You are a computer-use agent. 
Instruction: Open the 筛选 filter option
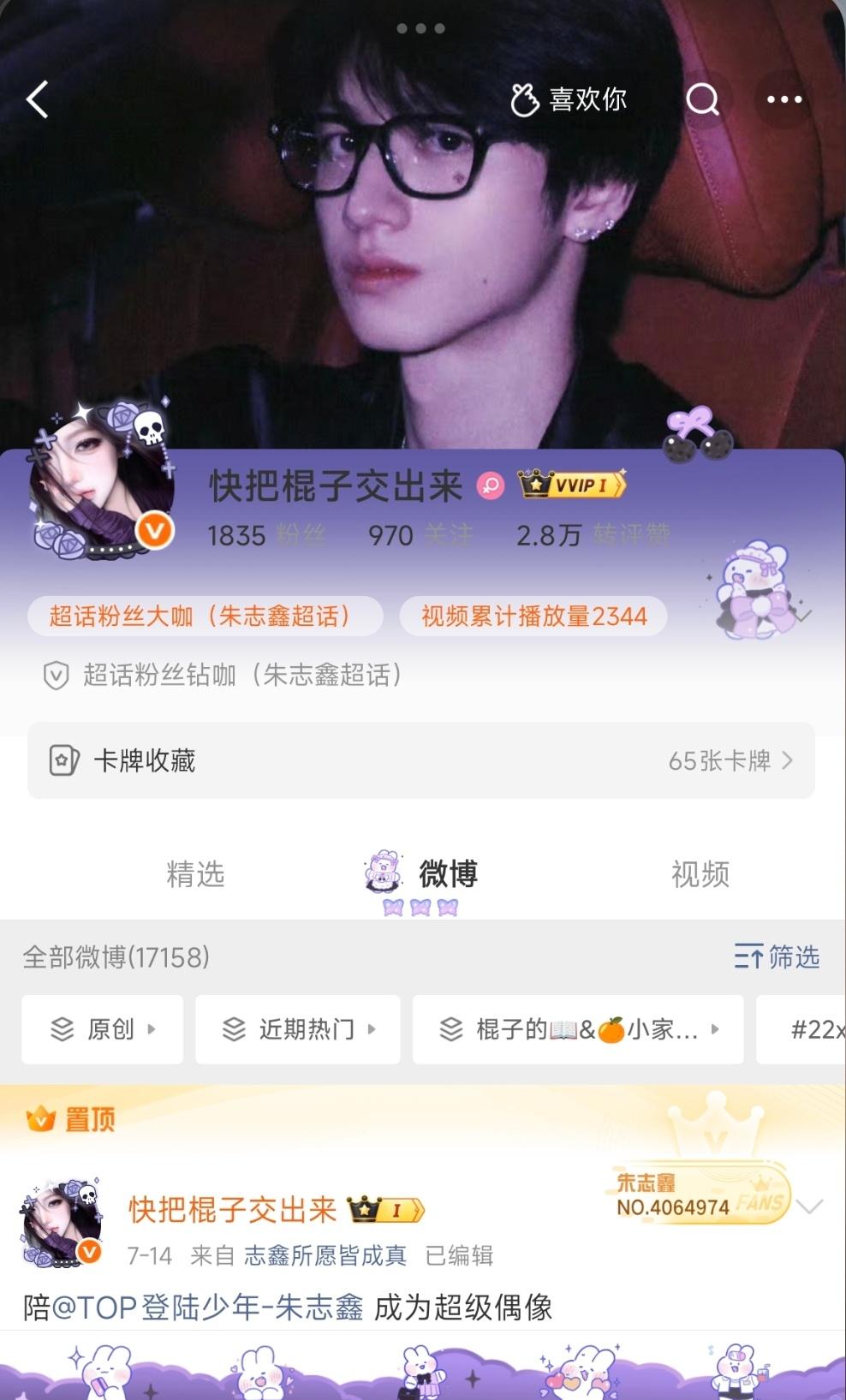point(777,956)
